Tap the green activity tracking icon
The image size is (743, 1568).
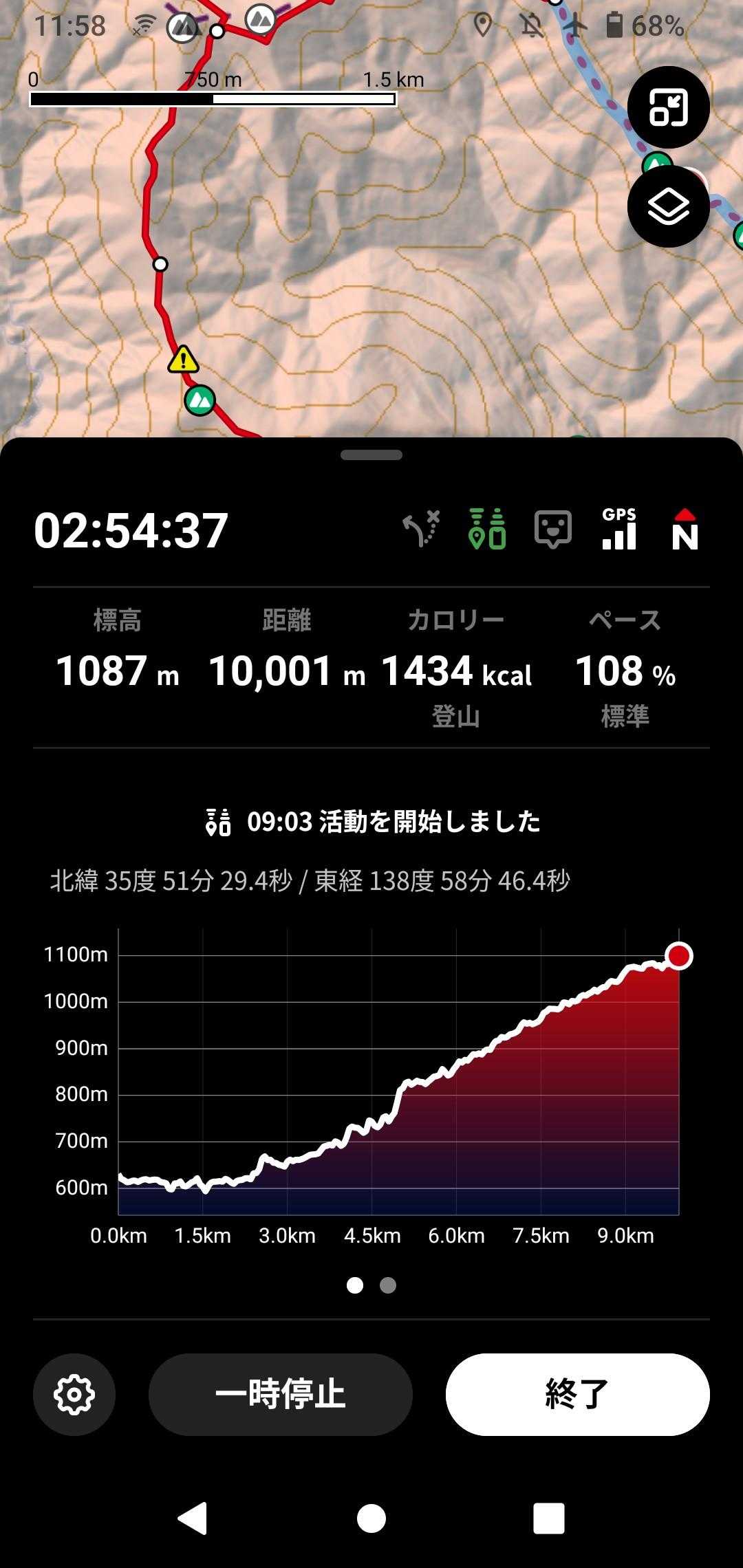click(x=487, y=530)
